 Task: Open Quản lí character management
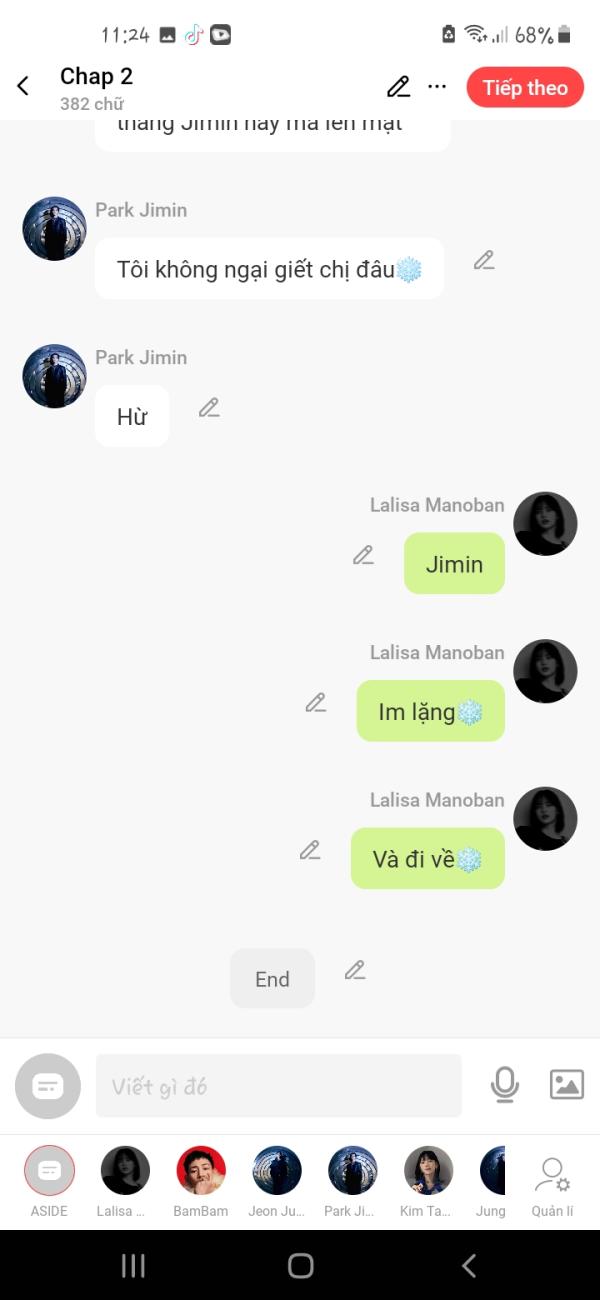click(552, 1182)
